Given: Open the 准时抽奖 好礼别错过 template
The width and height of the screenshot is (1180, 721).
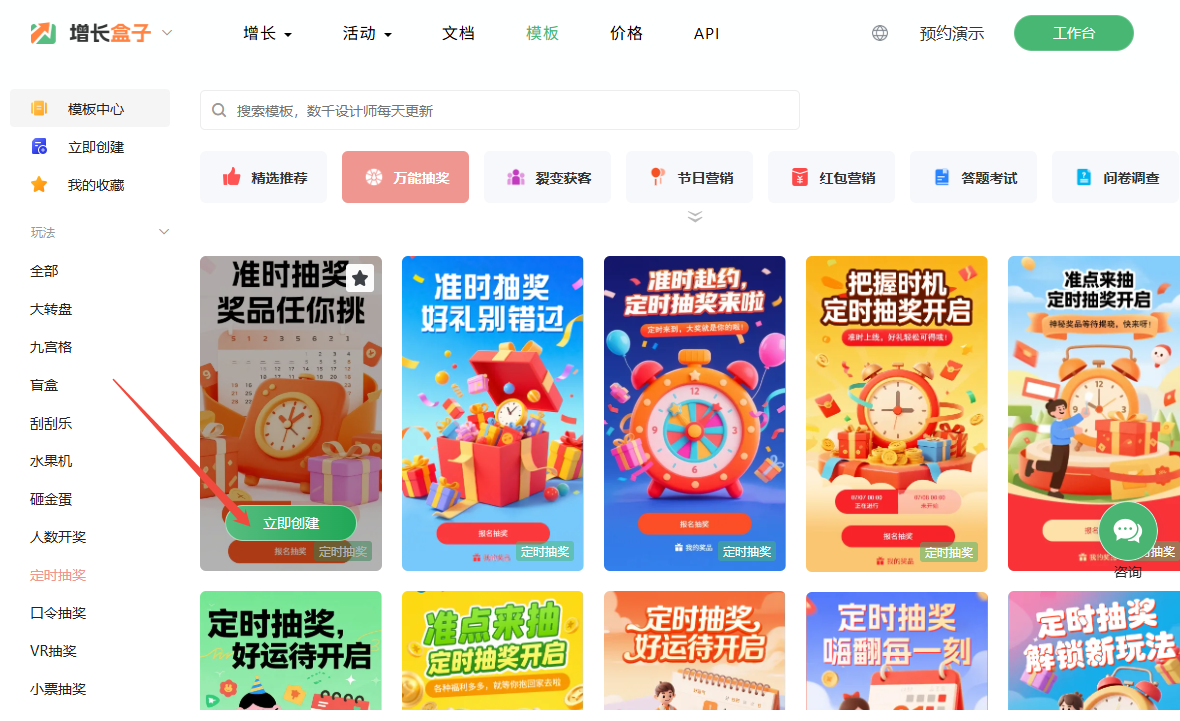Looking at the screenshot, I should click(x=492, y=413).
